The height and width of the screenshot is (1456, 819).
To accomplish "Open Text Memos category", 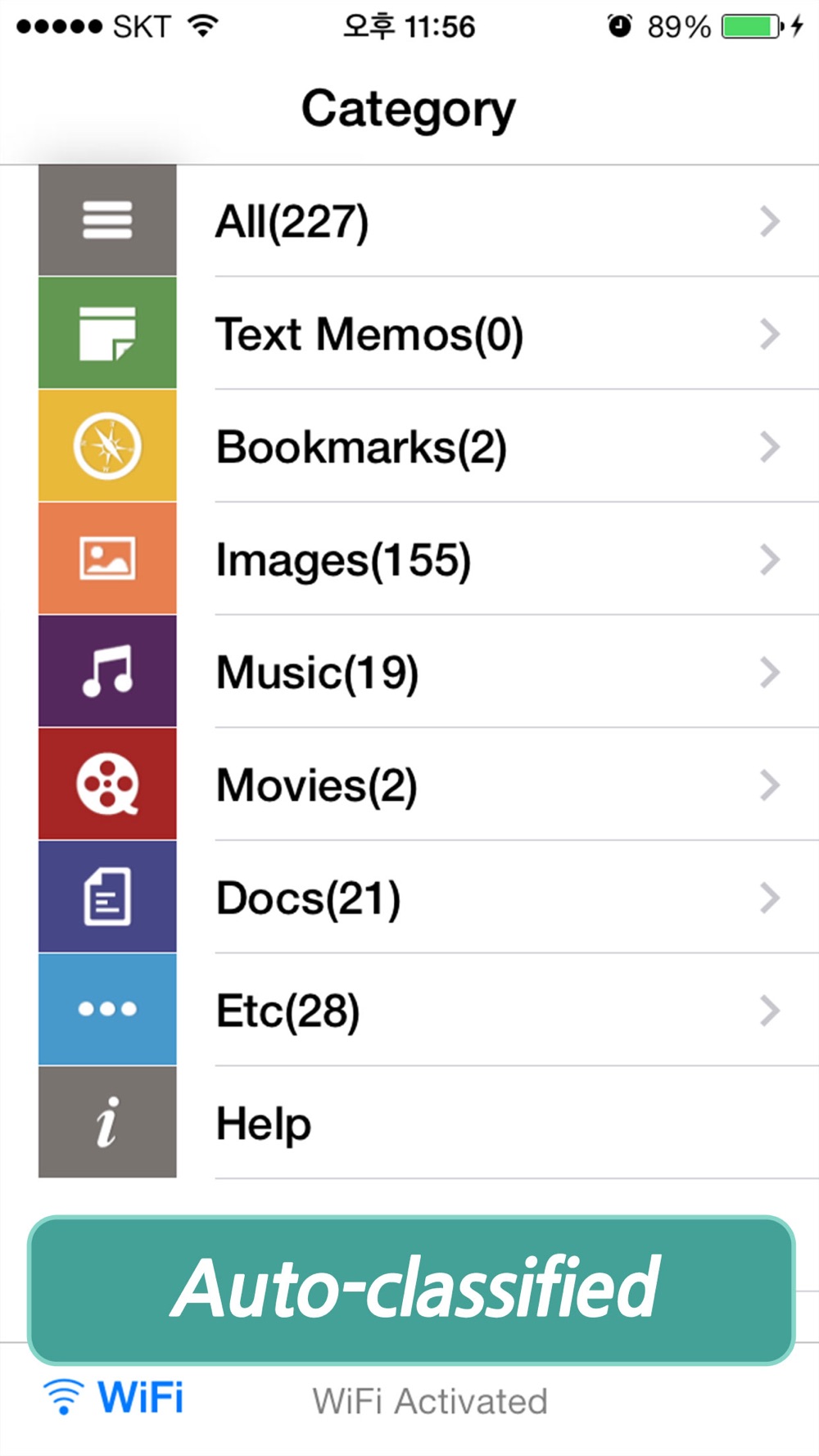I will point(426,334).
